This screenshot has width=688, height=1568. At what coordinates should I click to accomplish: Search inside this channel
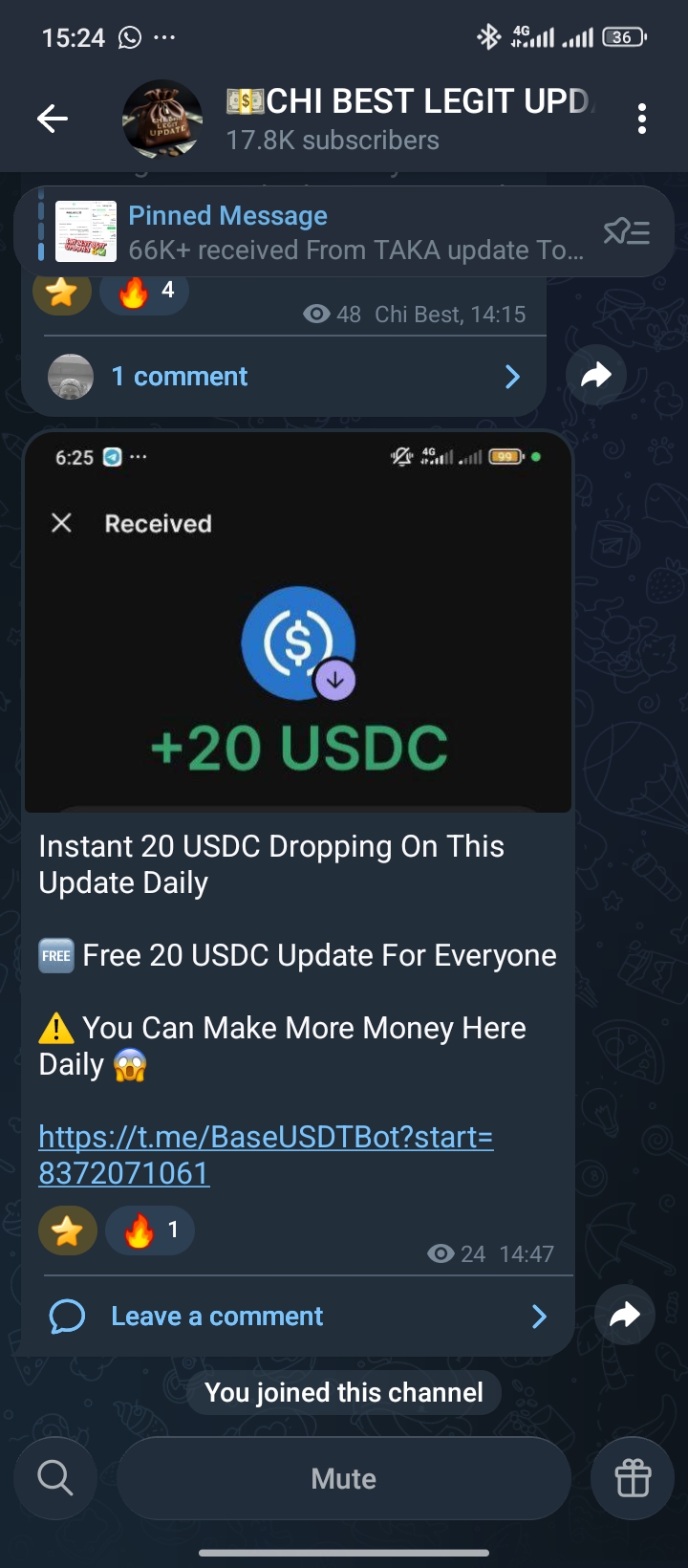[x=55, y=1478]
